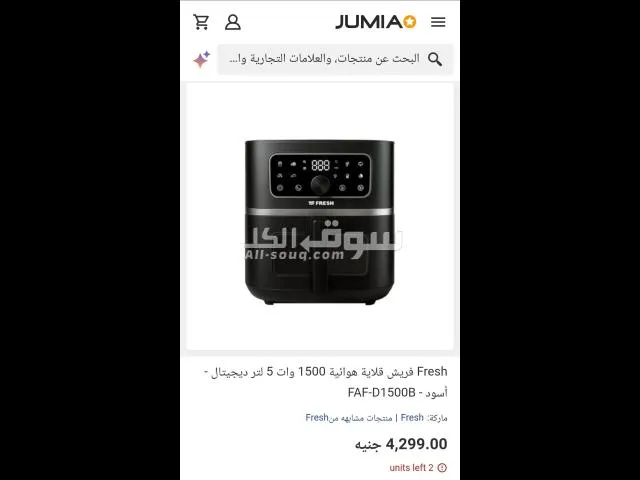Open the Fresh brand link
The height and width of the screenshot is (480, 640).
click(412, 418)
